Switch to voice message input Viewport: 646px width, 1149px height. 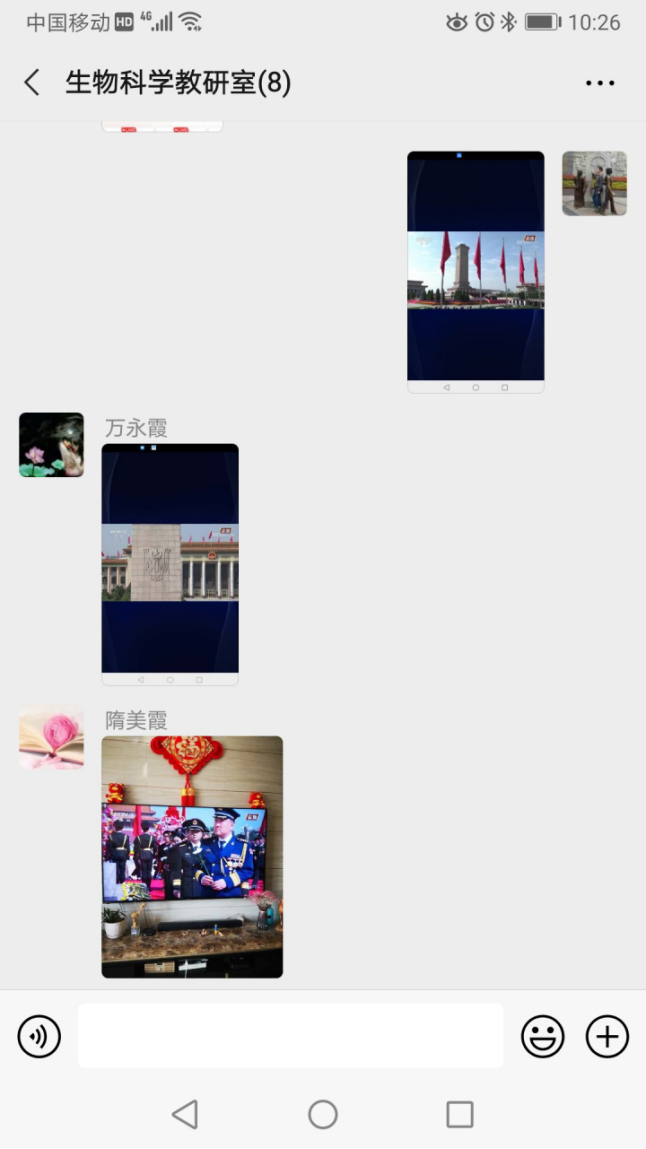coord(39,1036)
